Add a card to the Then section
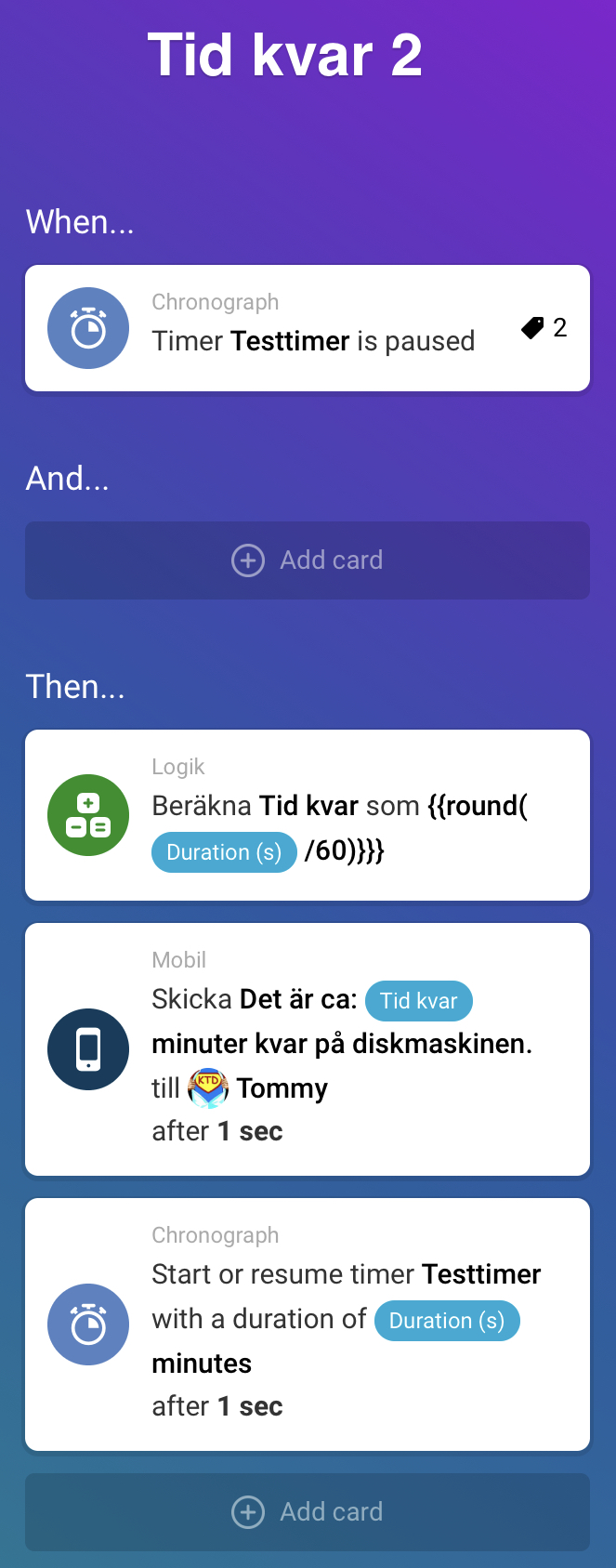 [x=308, y=1512]
